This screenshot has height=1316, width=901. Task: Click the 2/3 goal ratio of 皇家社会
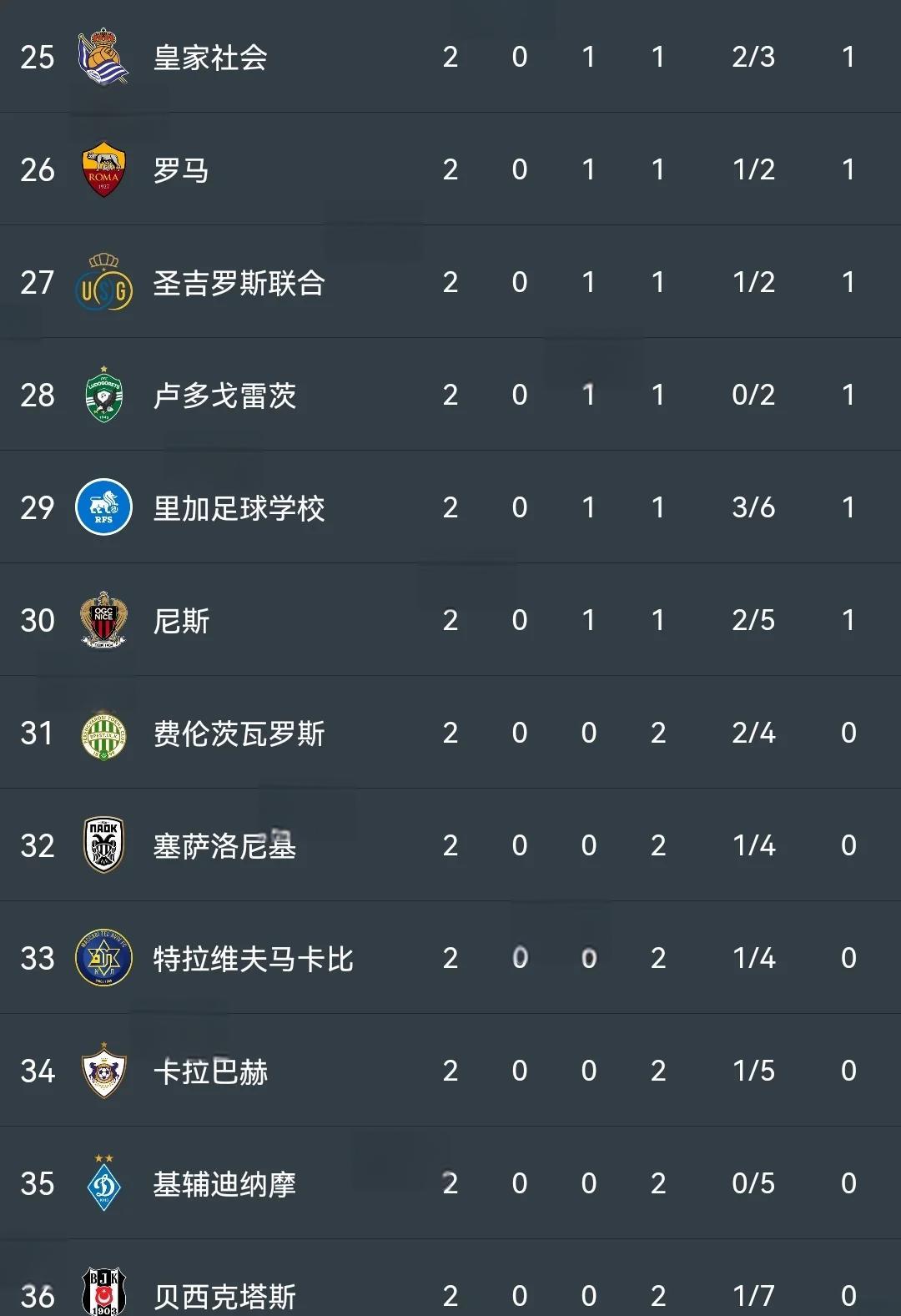pyautogui.click(x=753, y=56)
